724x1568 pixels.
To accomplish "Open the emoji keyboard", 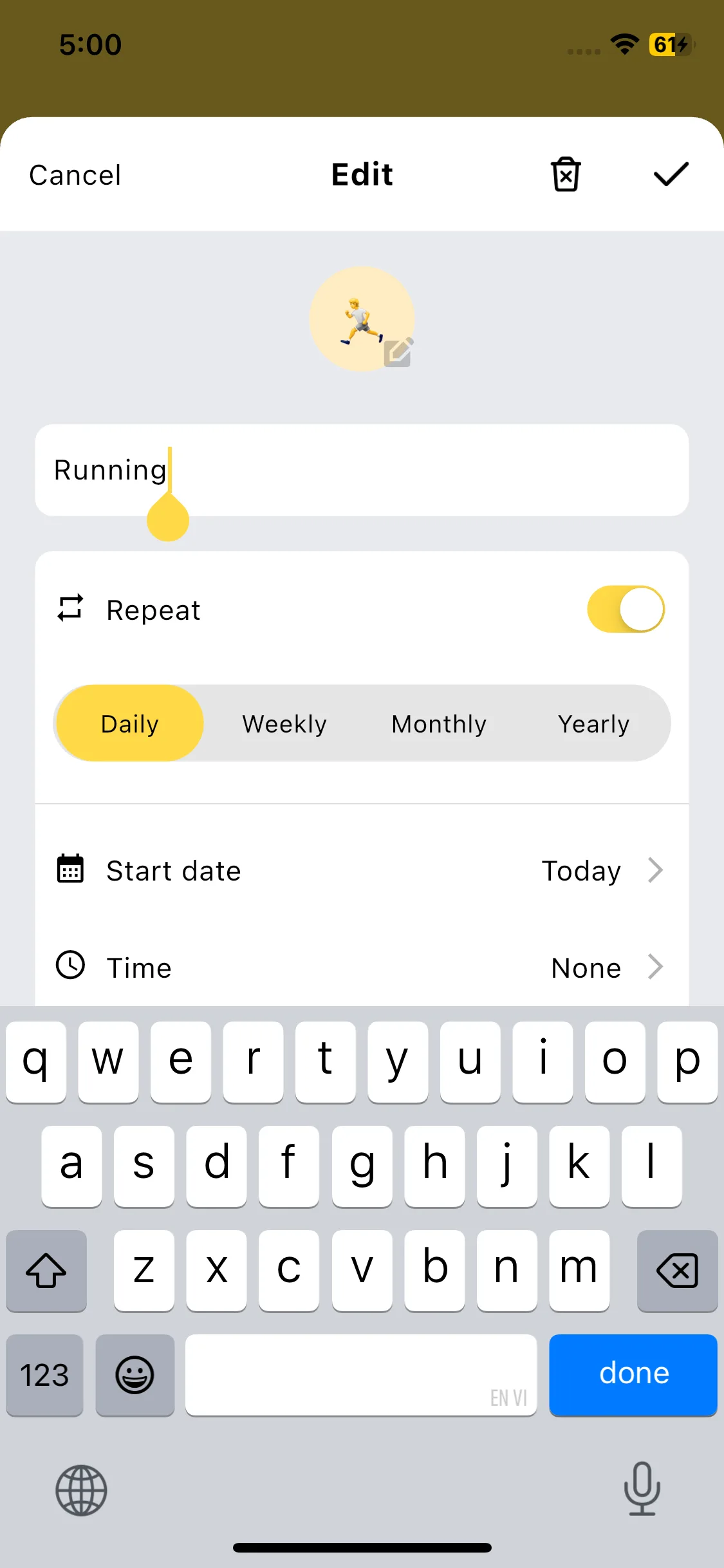I will coord(135,1375).
